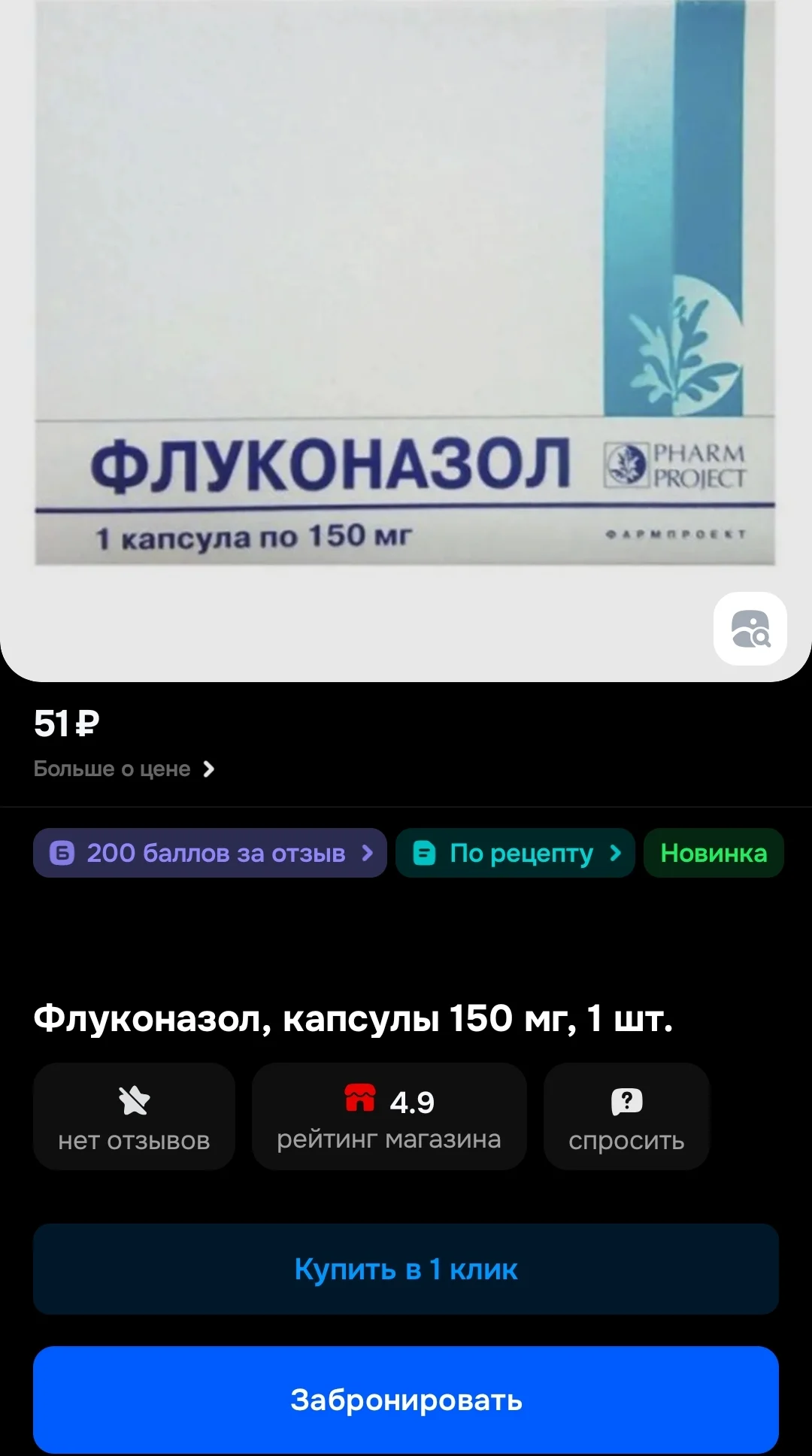Open the similar-image search icon
This screenshot has height=1456, width=812.
[750, 629]
